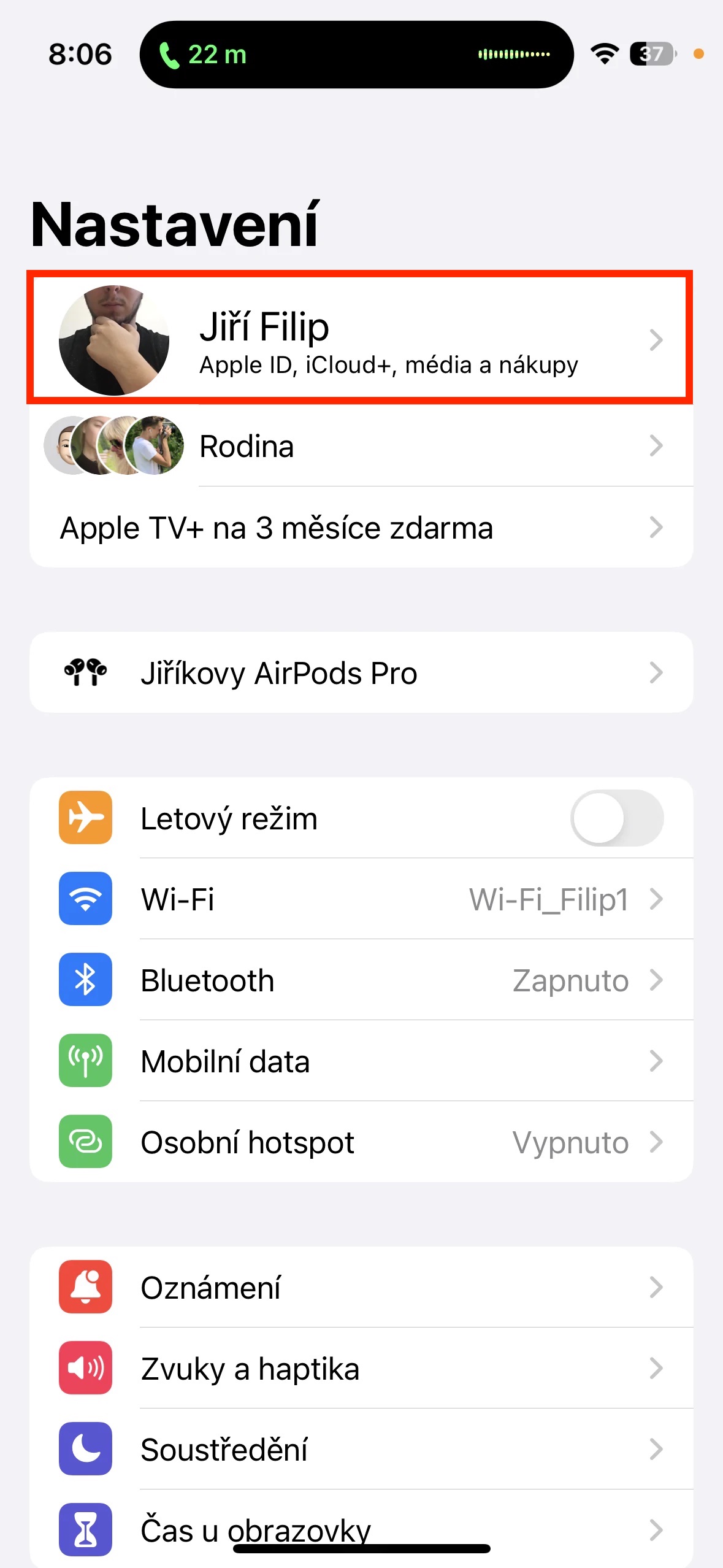Image resolution: width=723 pixels, height=1568 pixels.
Task: Enable the Letový režim switch
Action: 616,818
